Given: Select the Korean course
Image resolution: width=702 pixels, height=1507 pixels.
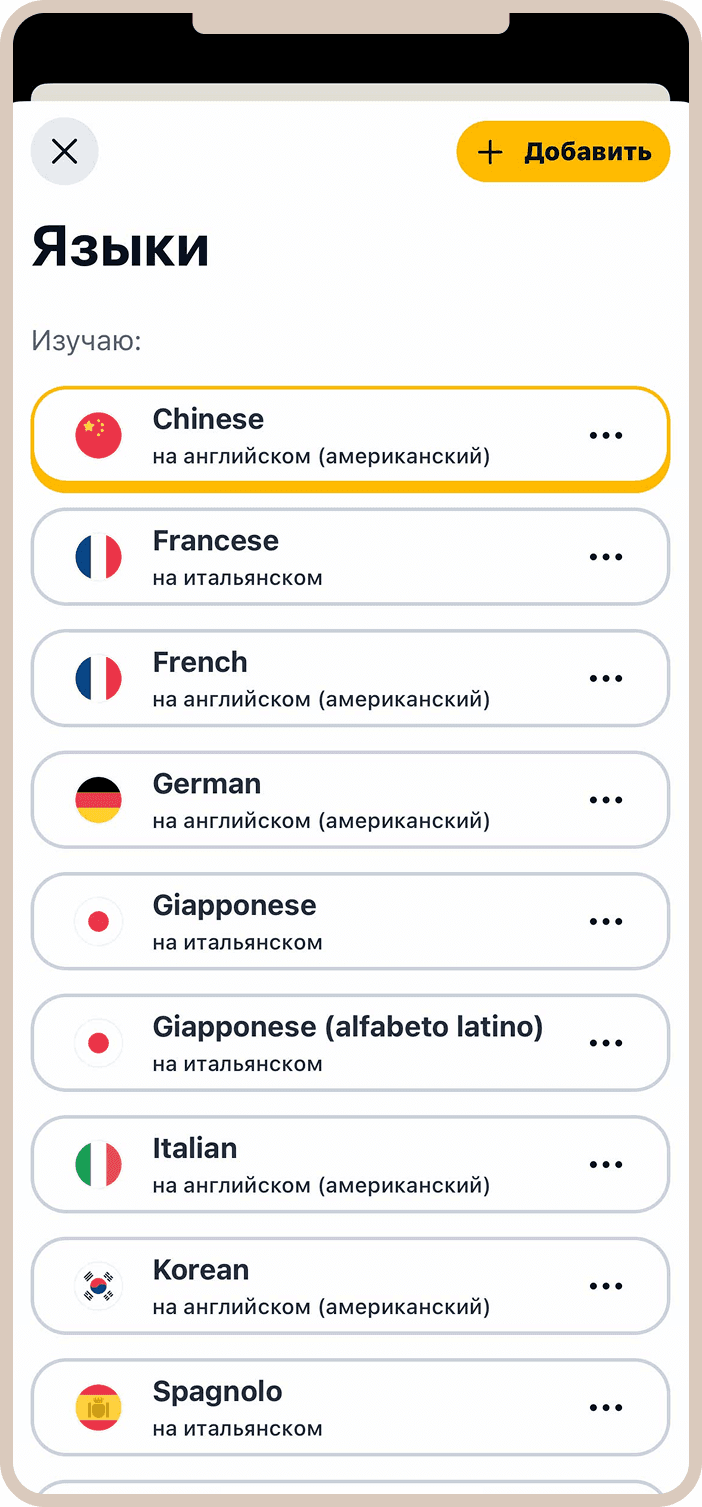Looking at the screenshot, I should pos(320,1286).
